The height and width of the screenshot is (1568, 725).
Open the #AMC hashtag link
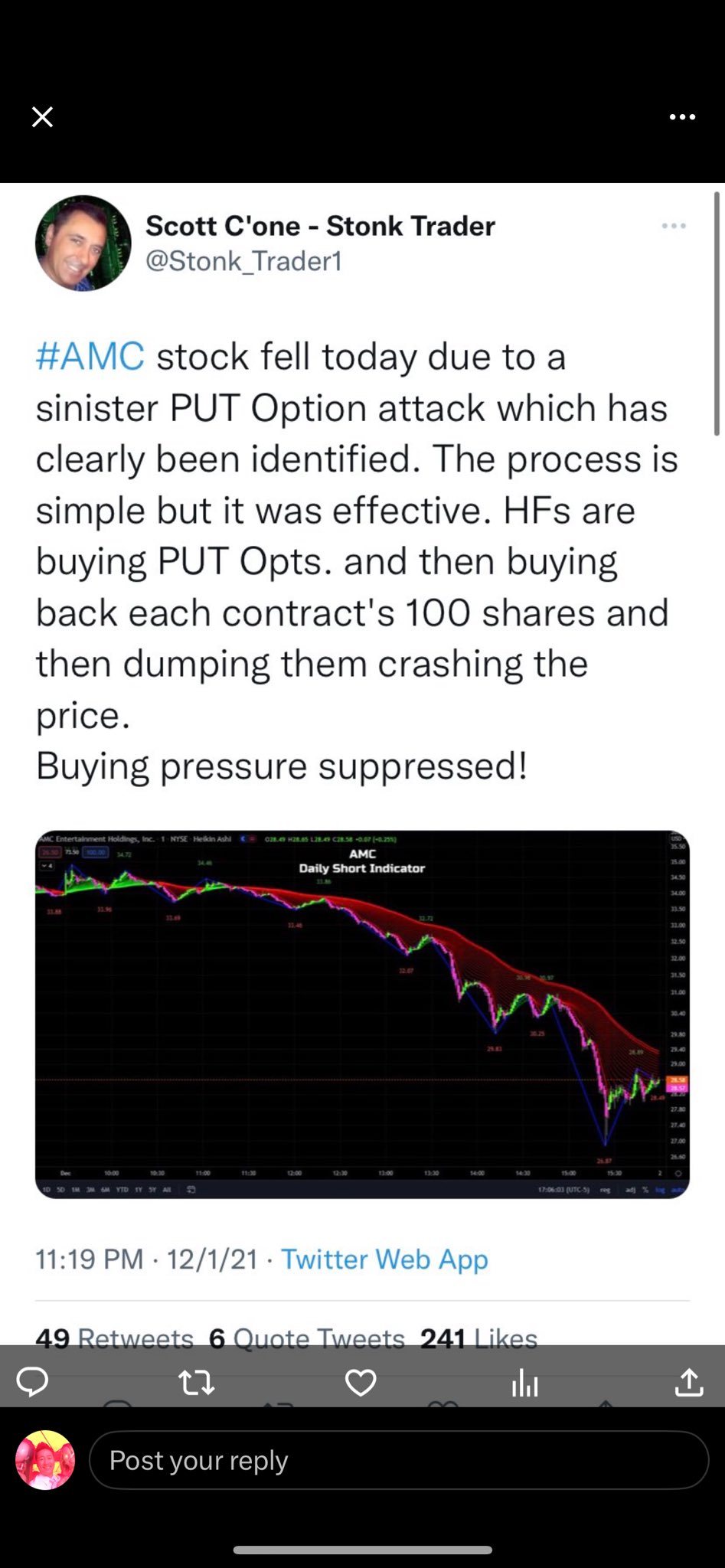[90, 357]
